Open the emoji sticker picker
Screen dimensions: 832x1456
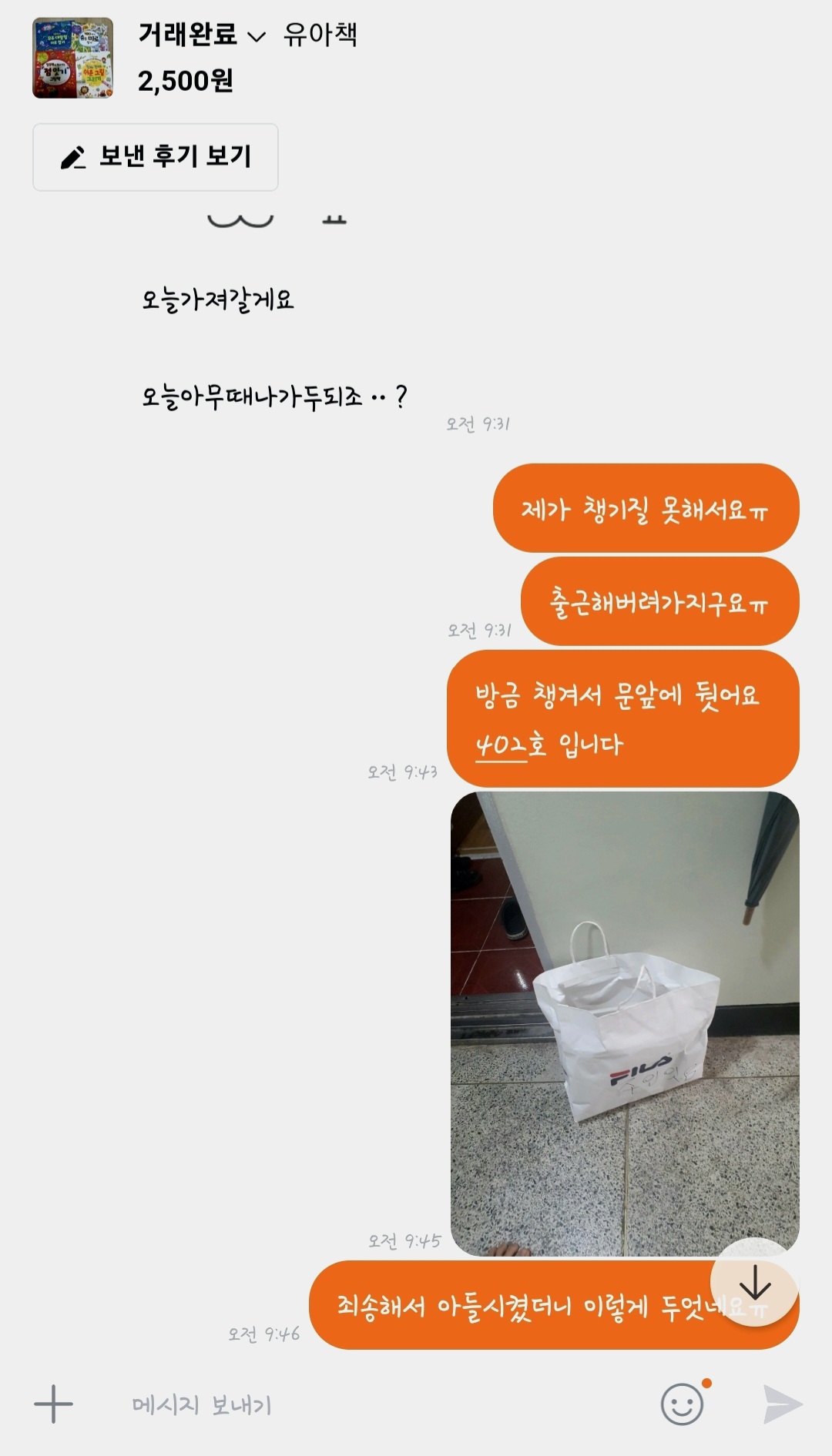(683, 1404)
